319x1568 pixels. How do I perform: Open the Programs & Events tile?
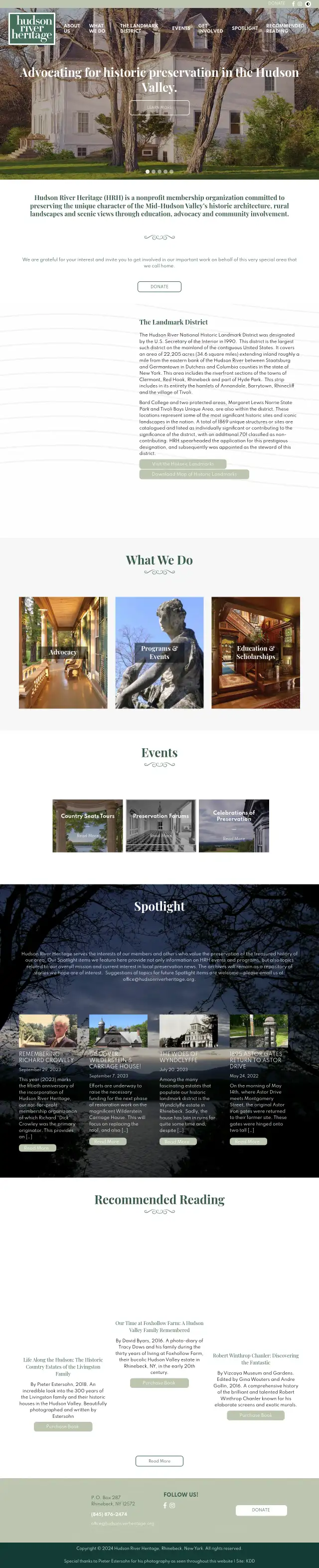coord(159,652)
